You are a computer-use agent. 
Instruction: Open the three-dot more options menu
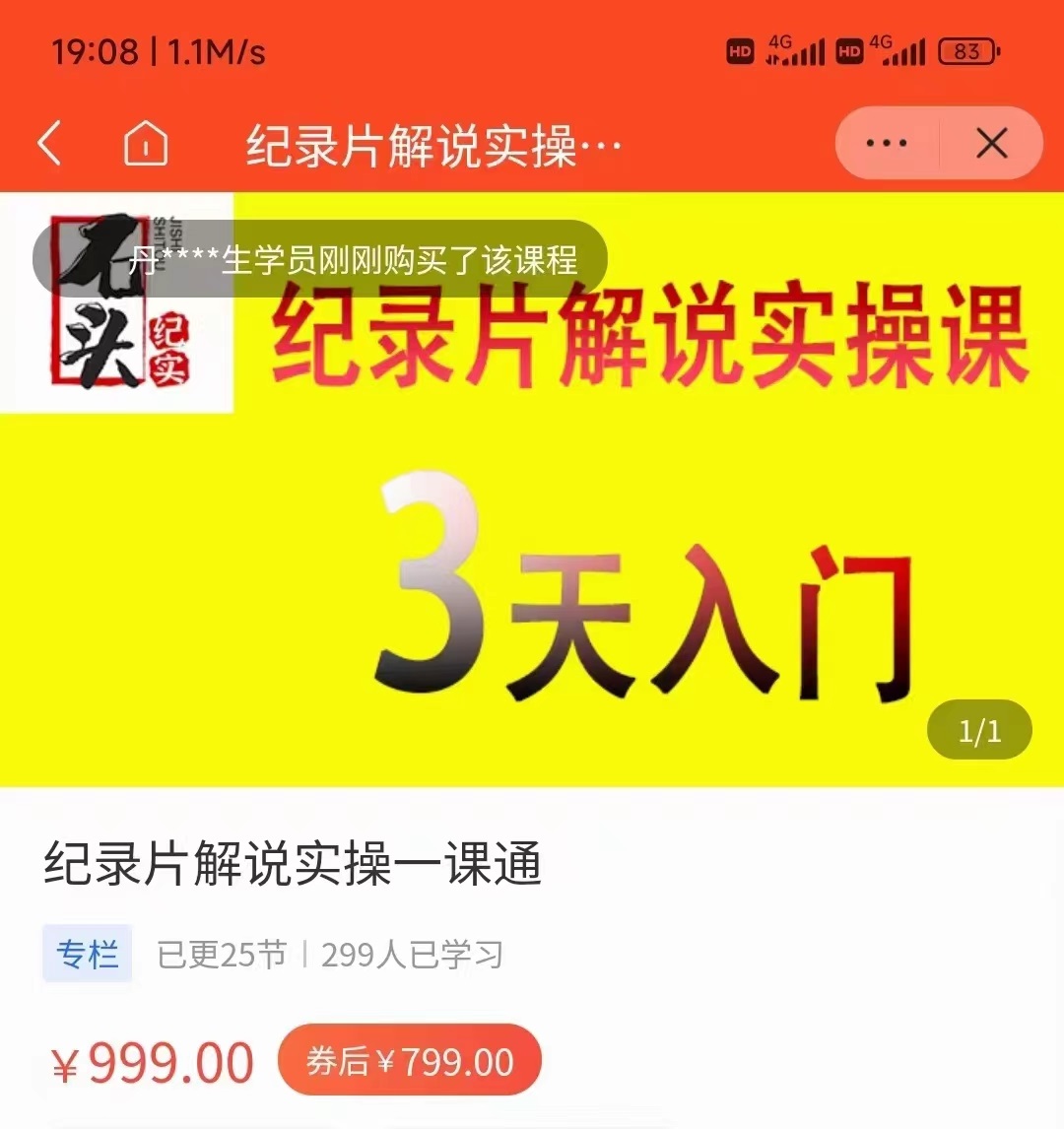point(886,144)
